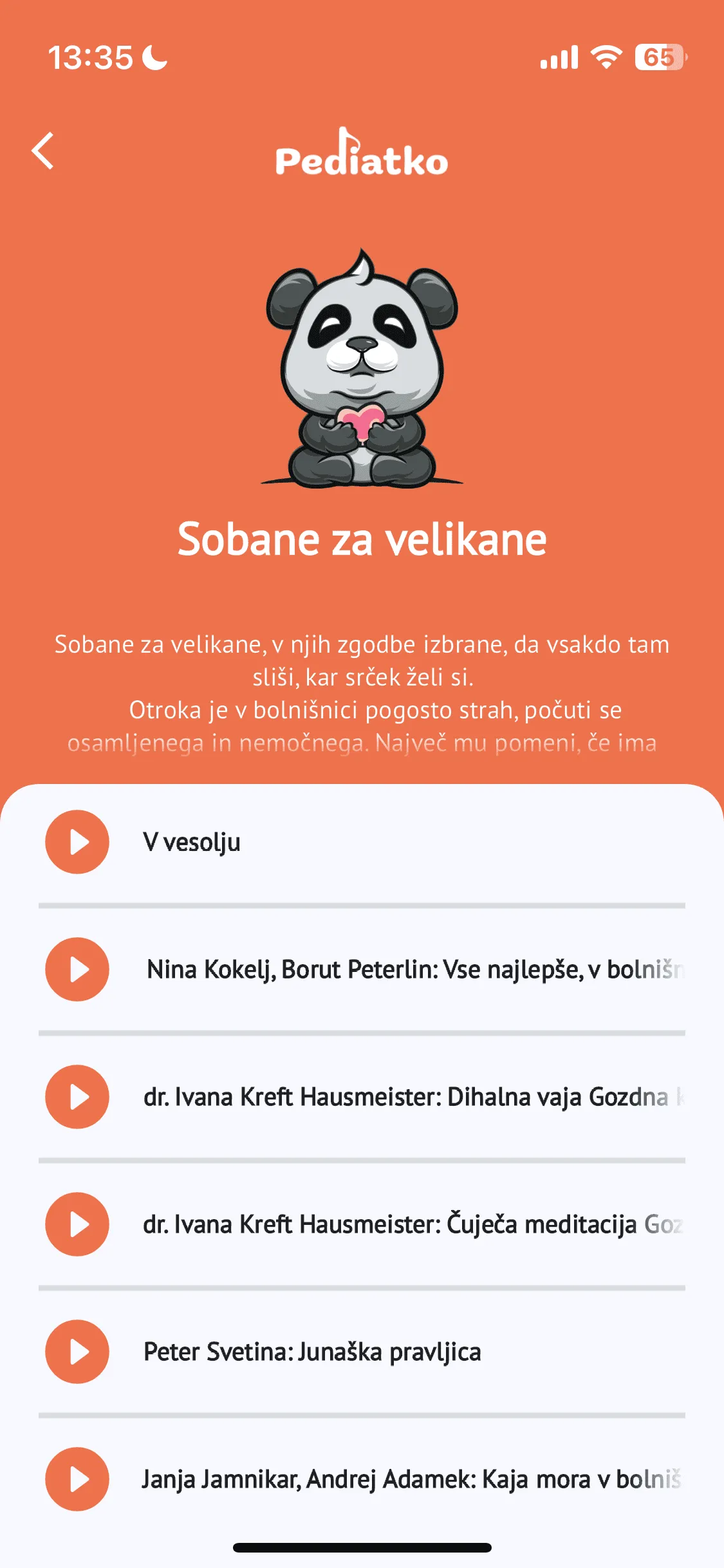Go back with the top-left arrow
724x1568 pixels.
(43, 151)
